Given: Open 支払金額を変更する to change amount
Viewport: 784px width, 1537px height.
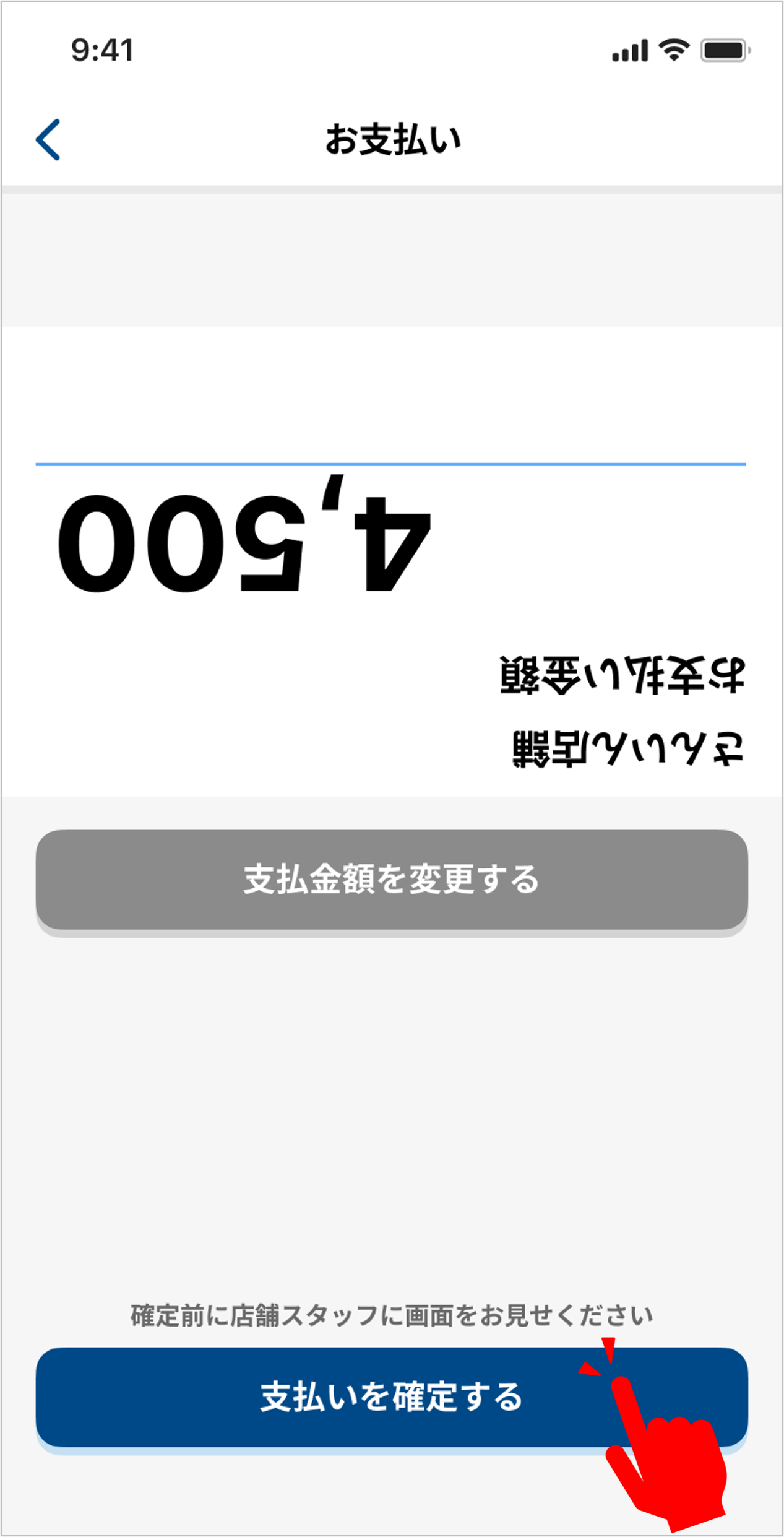Looking at the screenshot, I should coord(392,880).
